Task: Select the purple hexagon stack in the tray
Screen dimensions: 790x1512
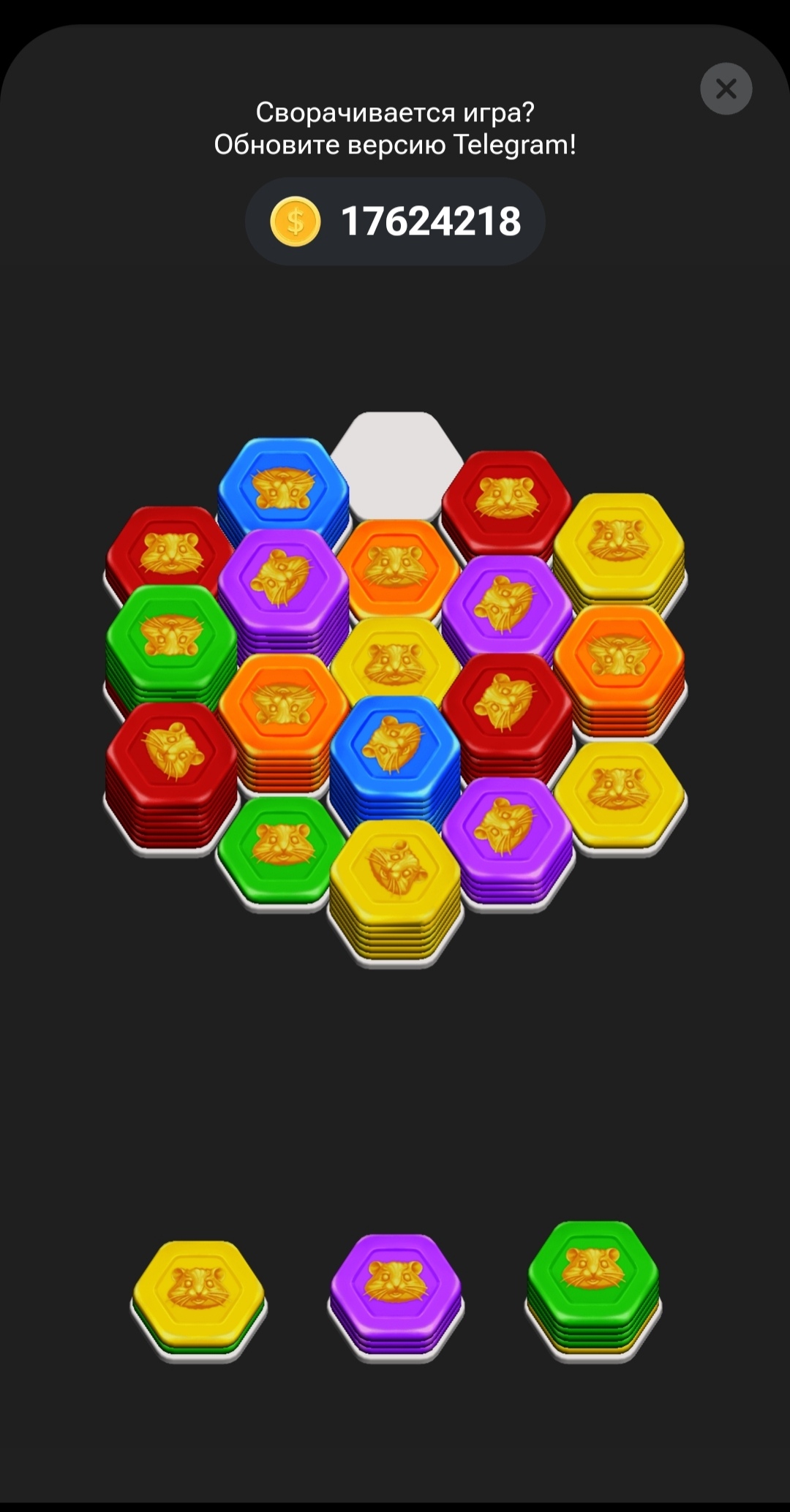Action: 396,1298
